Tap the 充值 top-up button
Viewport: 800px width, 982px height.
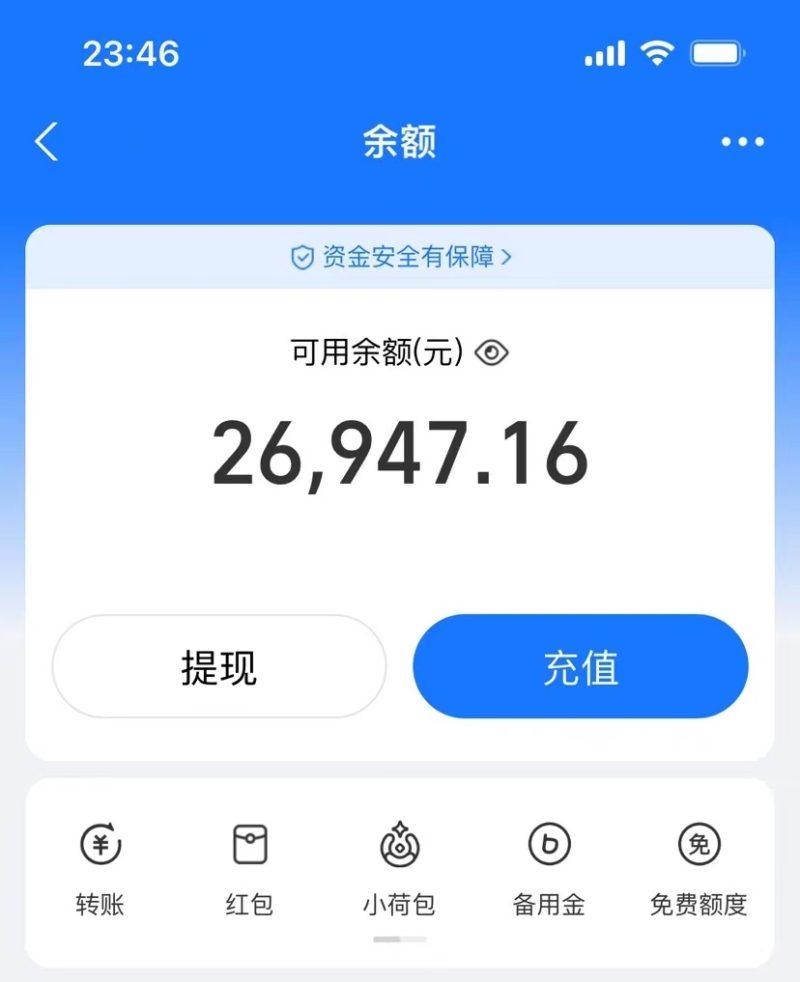tap(580, 666)
